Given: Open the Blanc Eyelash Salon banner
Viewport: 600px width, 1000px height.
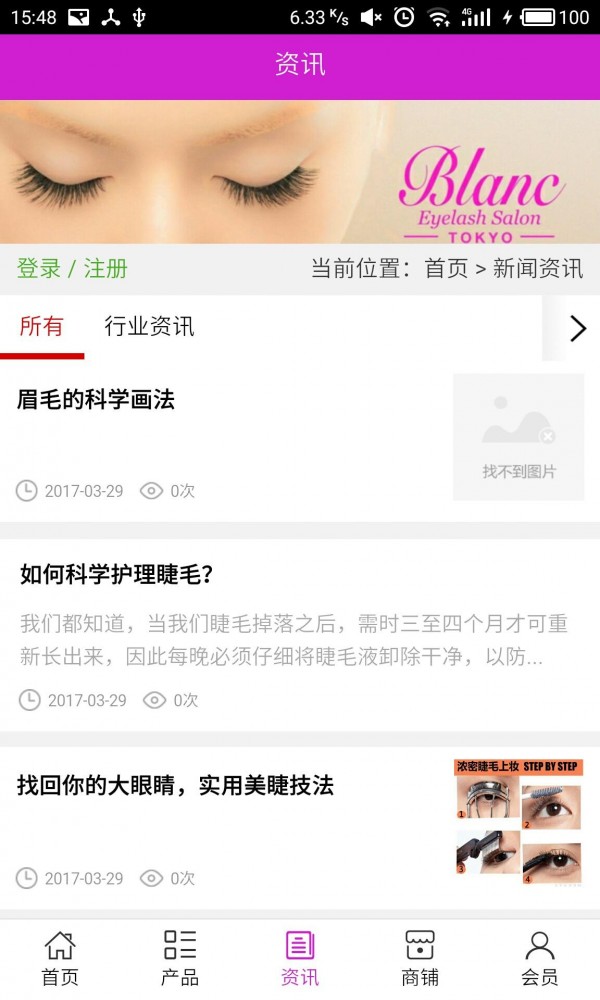Looking at the screenshot, I should (300, 172).
